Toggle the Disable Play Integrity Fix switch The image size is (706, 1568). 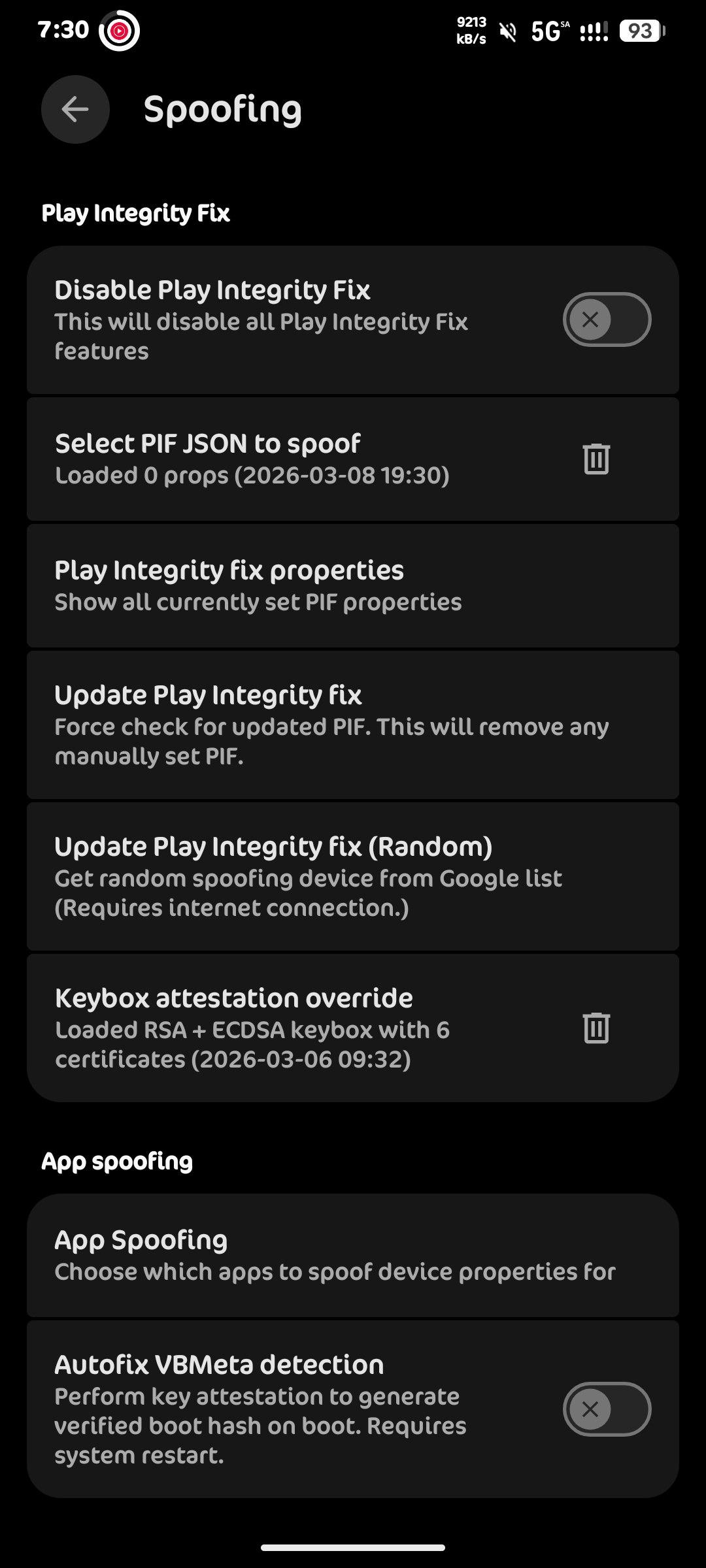606,319
